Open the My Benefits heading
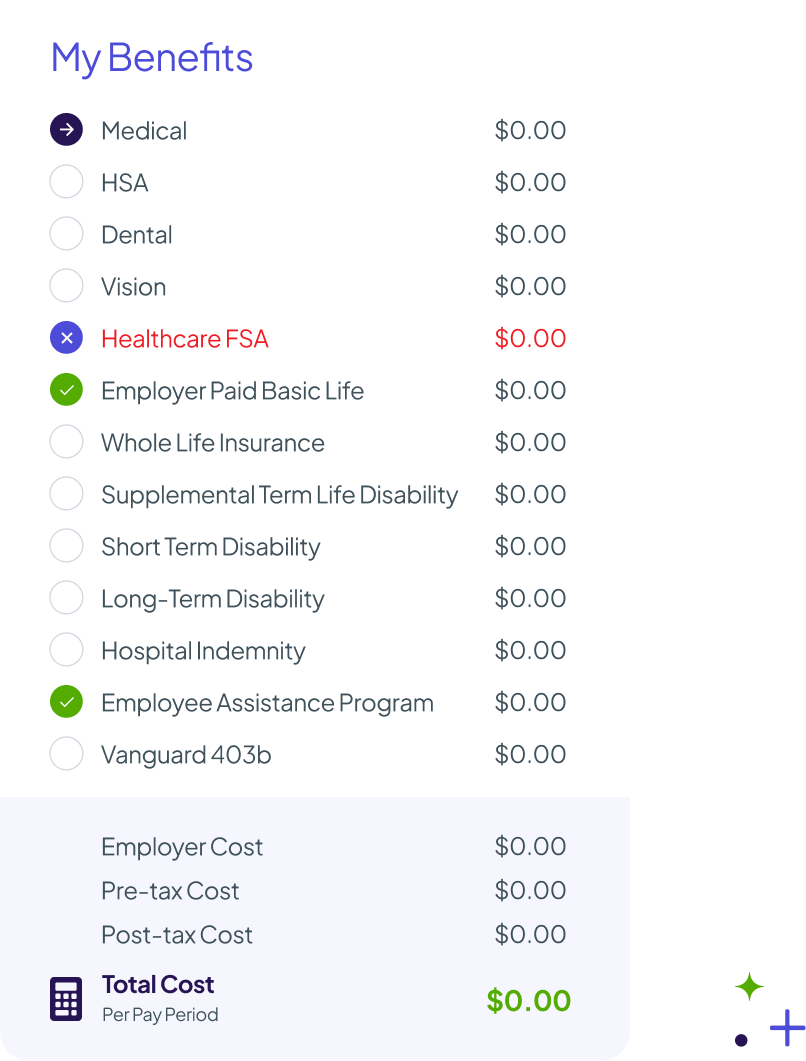806x1061 pixels. click(151, 58)
